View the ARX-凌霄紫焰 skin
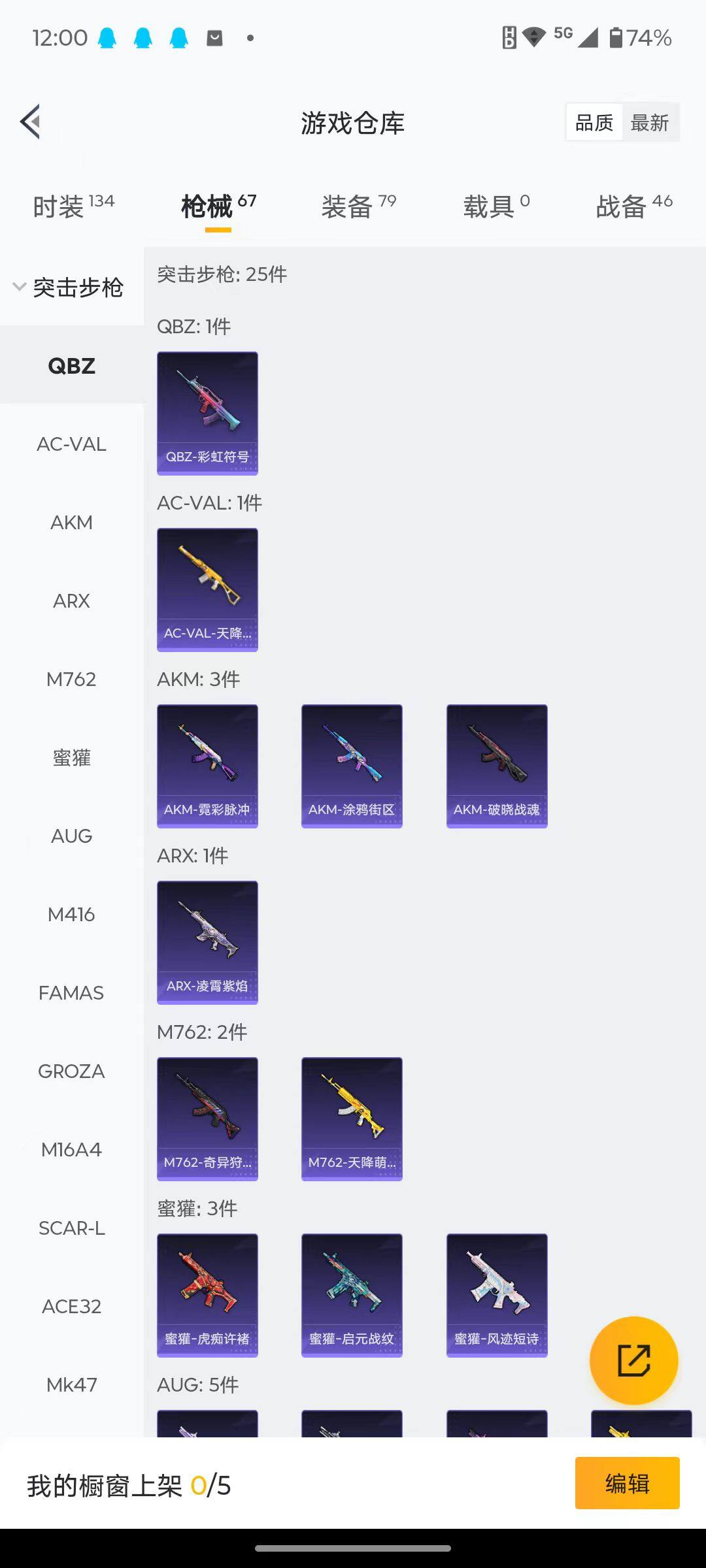Viewport: 706px width, 1568px height. pyautogui.click(x=207, y=942)
